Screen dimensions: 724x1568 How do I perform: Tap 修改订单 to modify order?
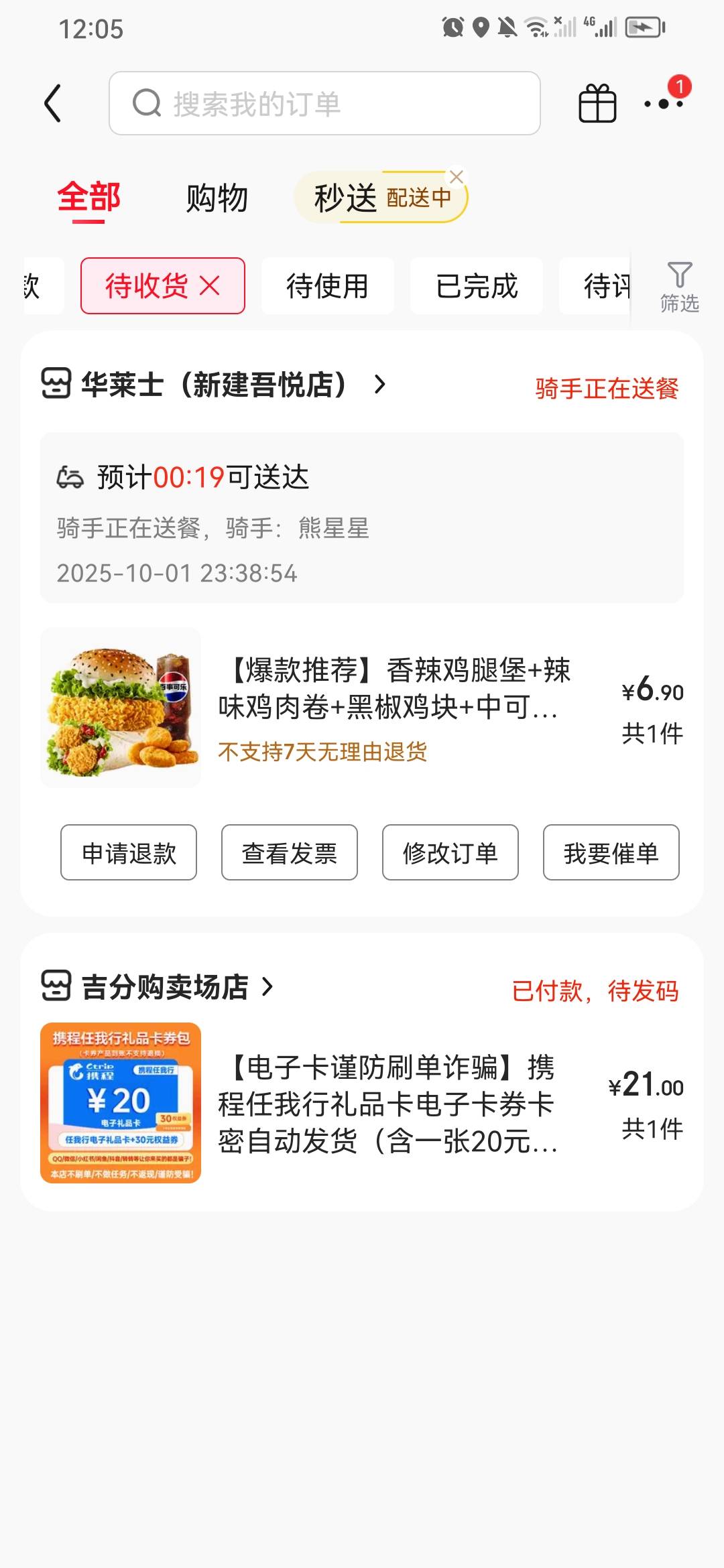click(450, 852)
